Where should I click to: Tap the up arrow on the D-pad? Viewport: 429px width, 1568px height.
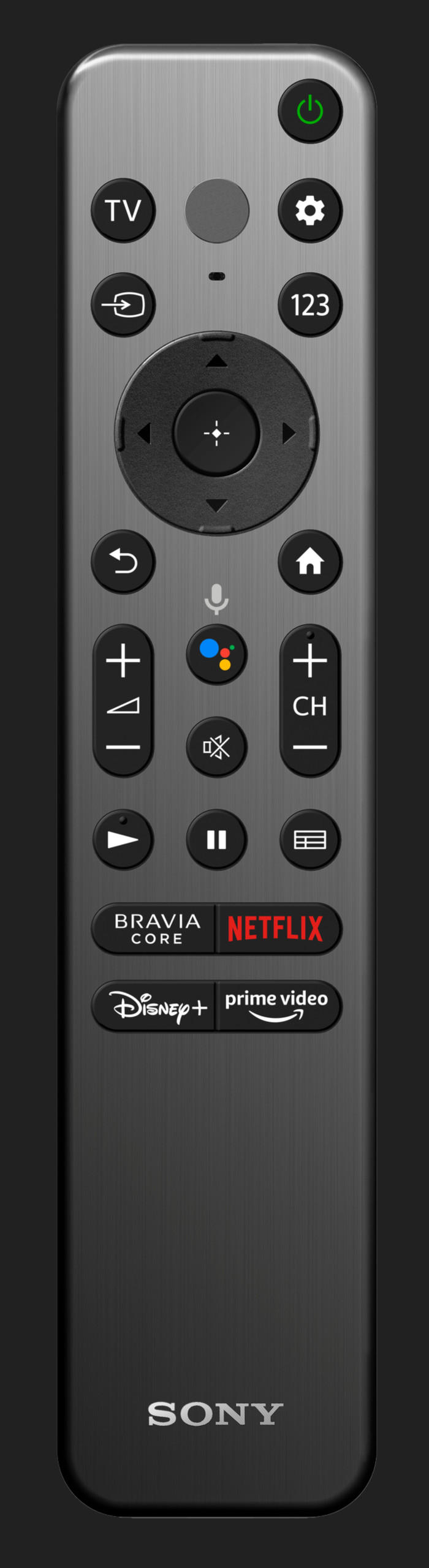click(x=216, y=362)
